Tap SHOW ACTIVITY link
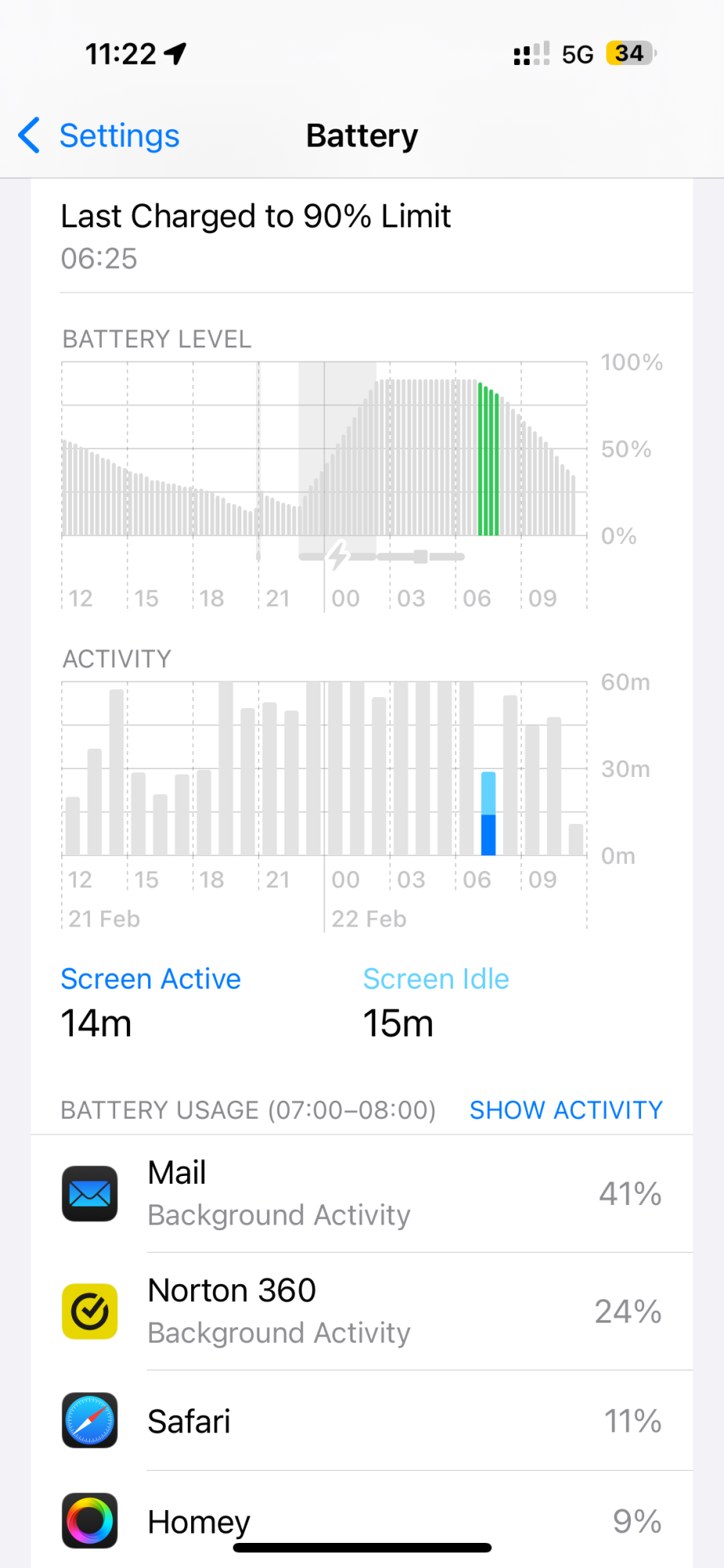Image resolution: width=724 pixels, height=1568 pixels. 565,1110
